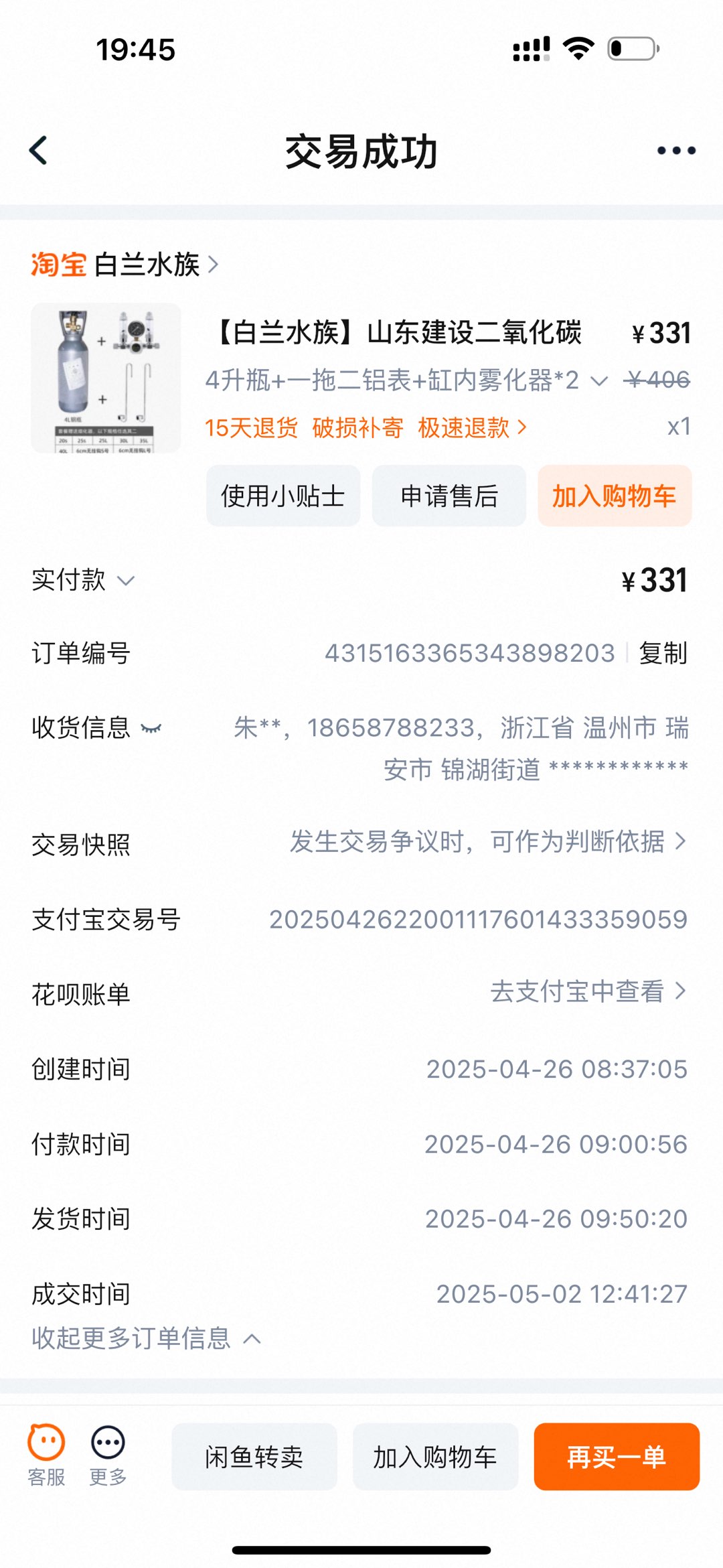
Task: Tap the 使用小贴士 button
Action: pyautogui.click(x=283, y=496)
